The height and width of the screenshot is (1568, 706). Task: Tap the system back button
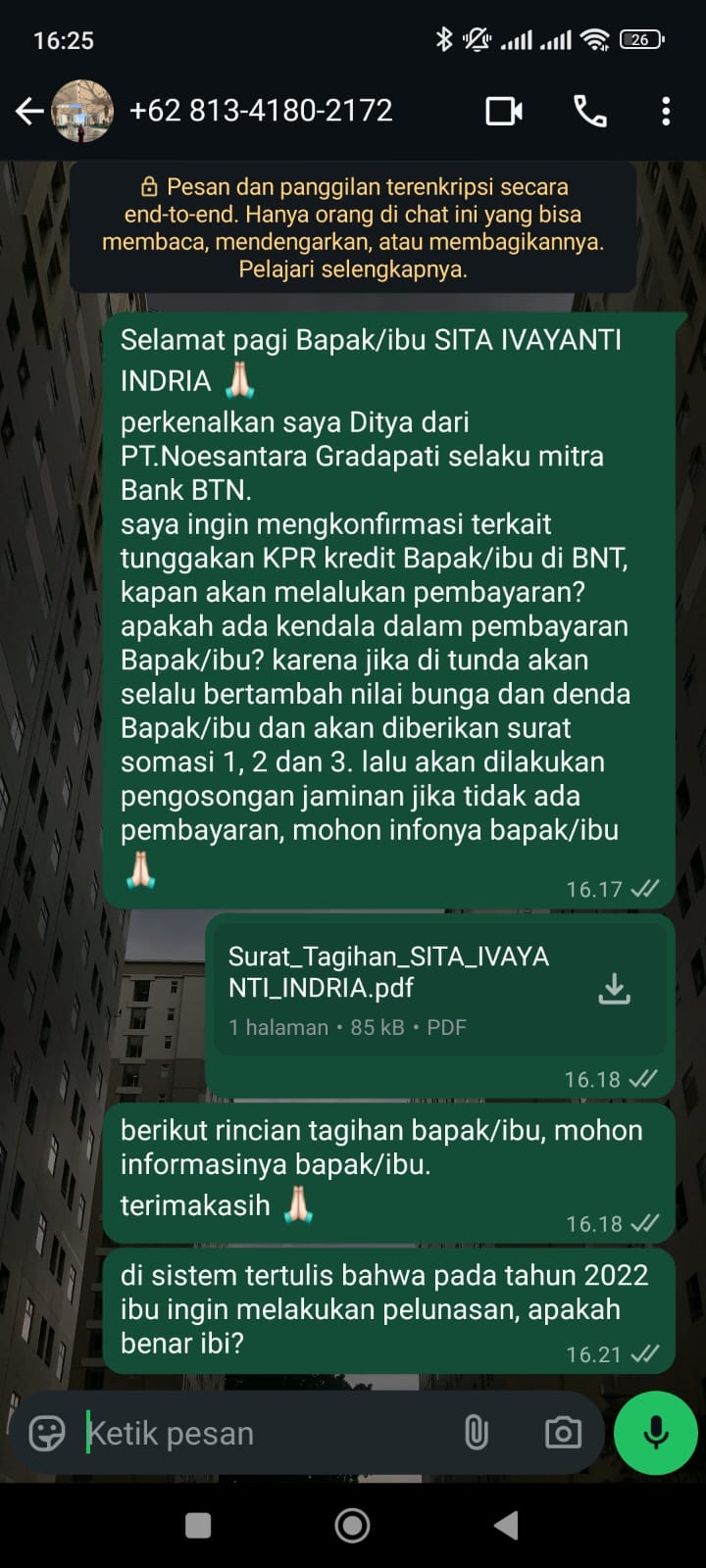506,1525
